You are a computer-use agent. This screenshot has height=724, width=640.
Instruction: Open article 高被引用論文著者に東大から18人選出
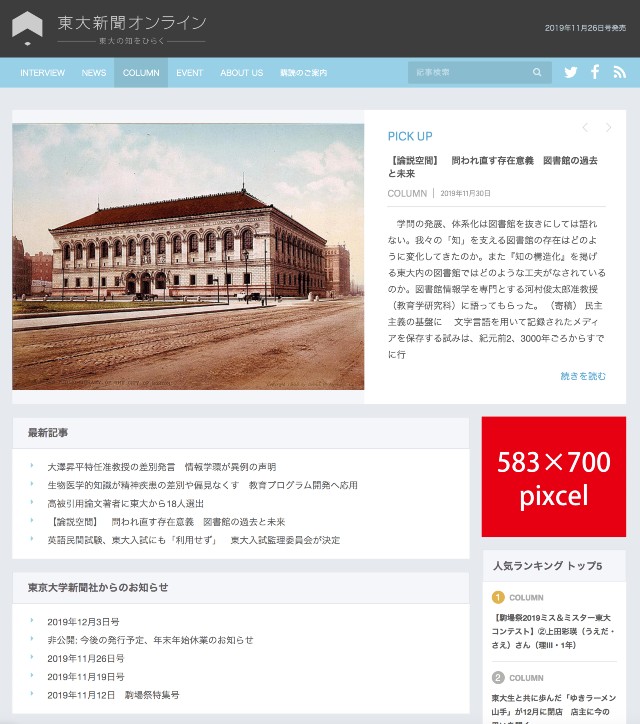point(125,503)
